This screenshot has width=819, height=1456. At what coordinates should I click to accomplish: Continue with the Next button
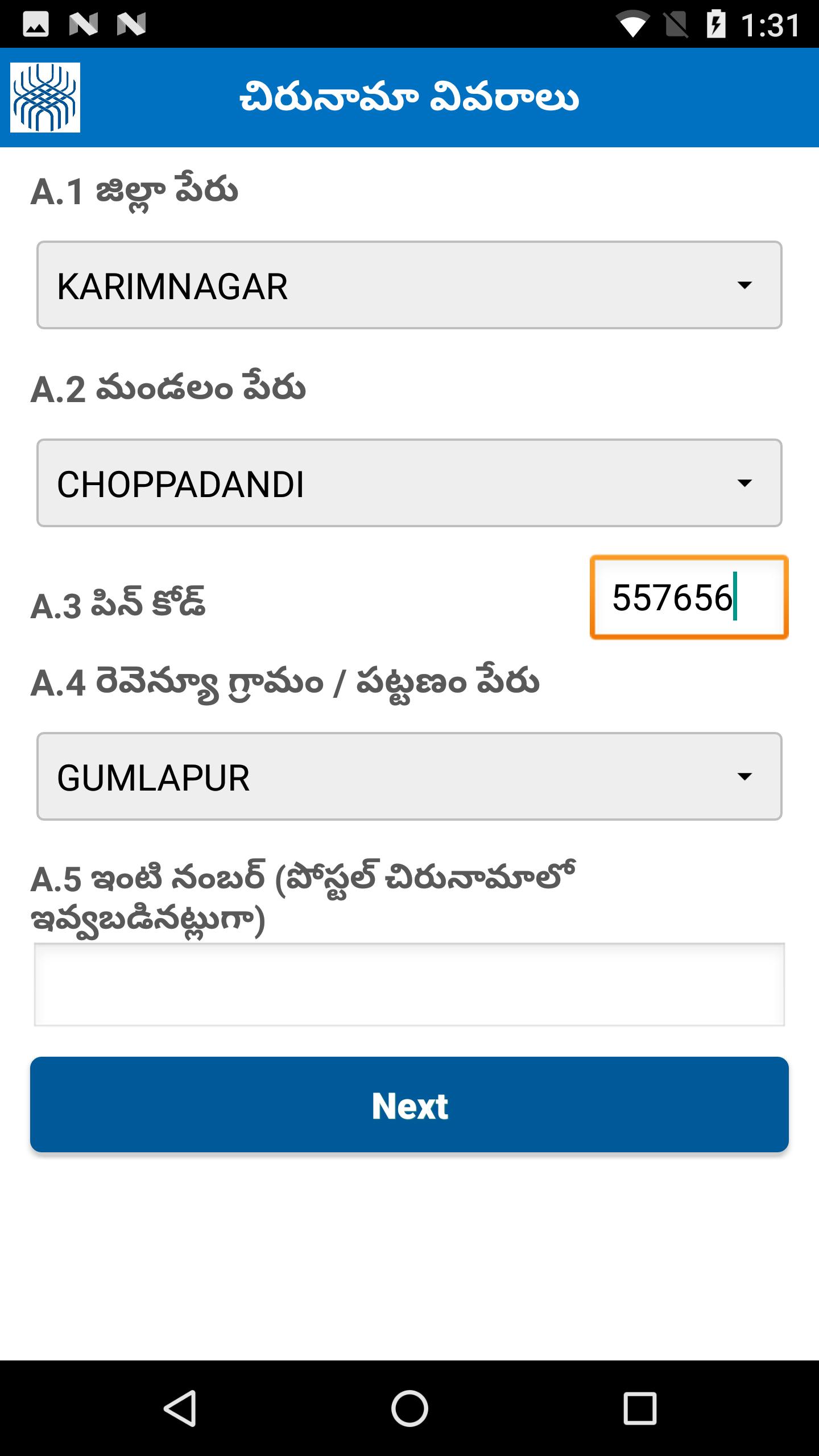pyautogui.click(x=409, y=1105)
